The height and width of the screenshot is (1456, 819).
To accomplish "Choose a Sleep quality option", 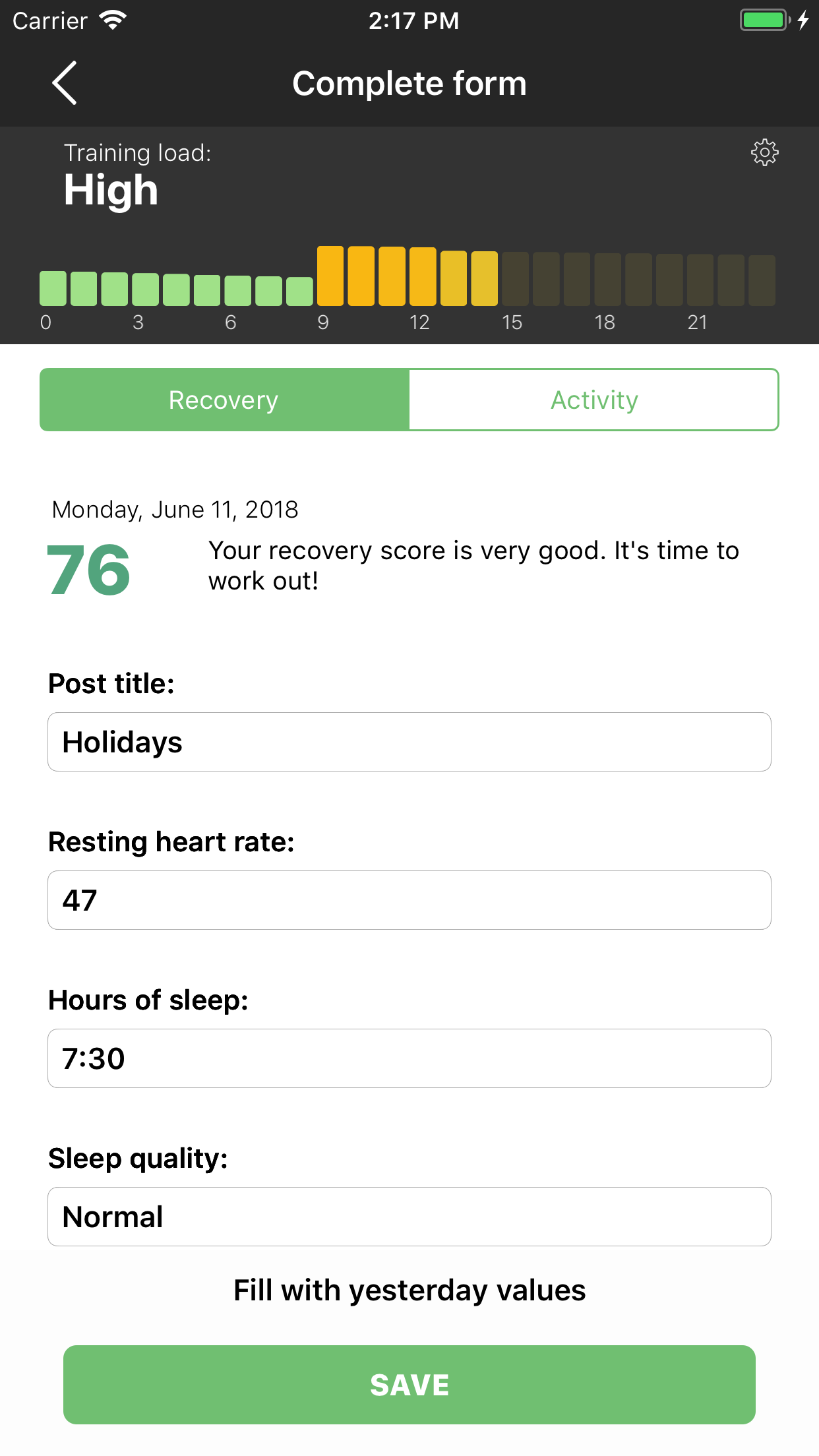I will click(409, 1217).
